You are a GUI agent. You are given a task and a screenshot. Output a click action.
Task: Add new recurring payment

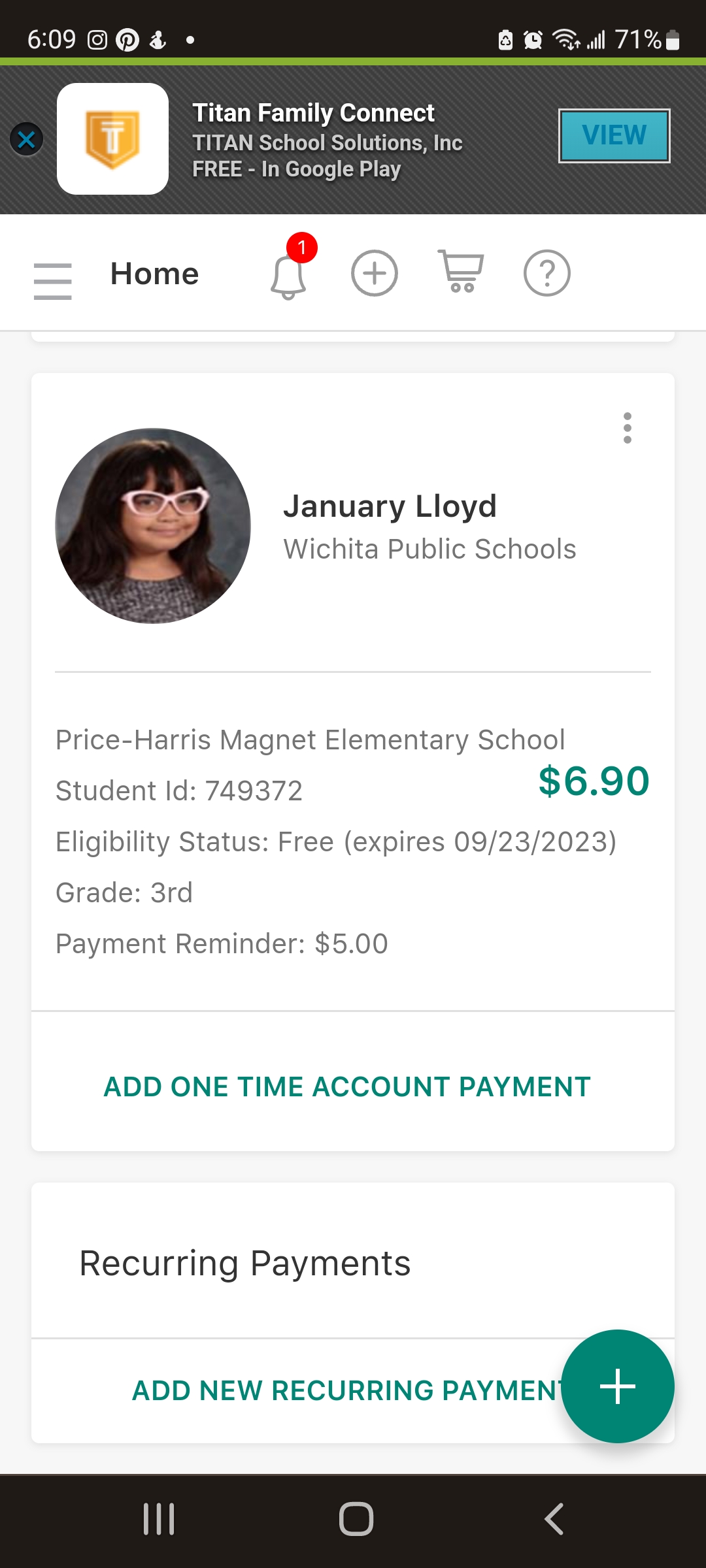tap(346, 1390)
